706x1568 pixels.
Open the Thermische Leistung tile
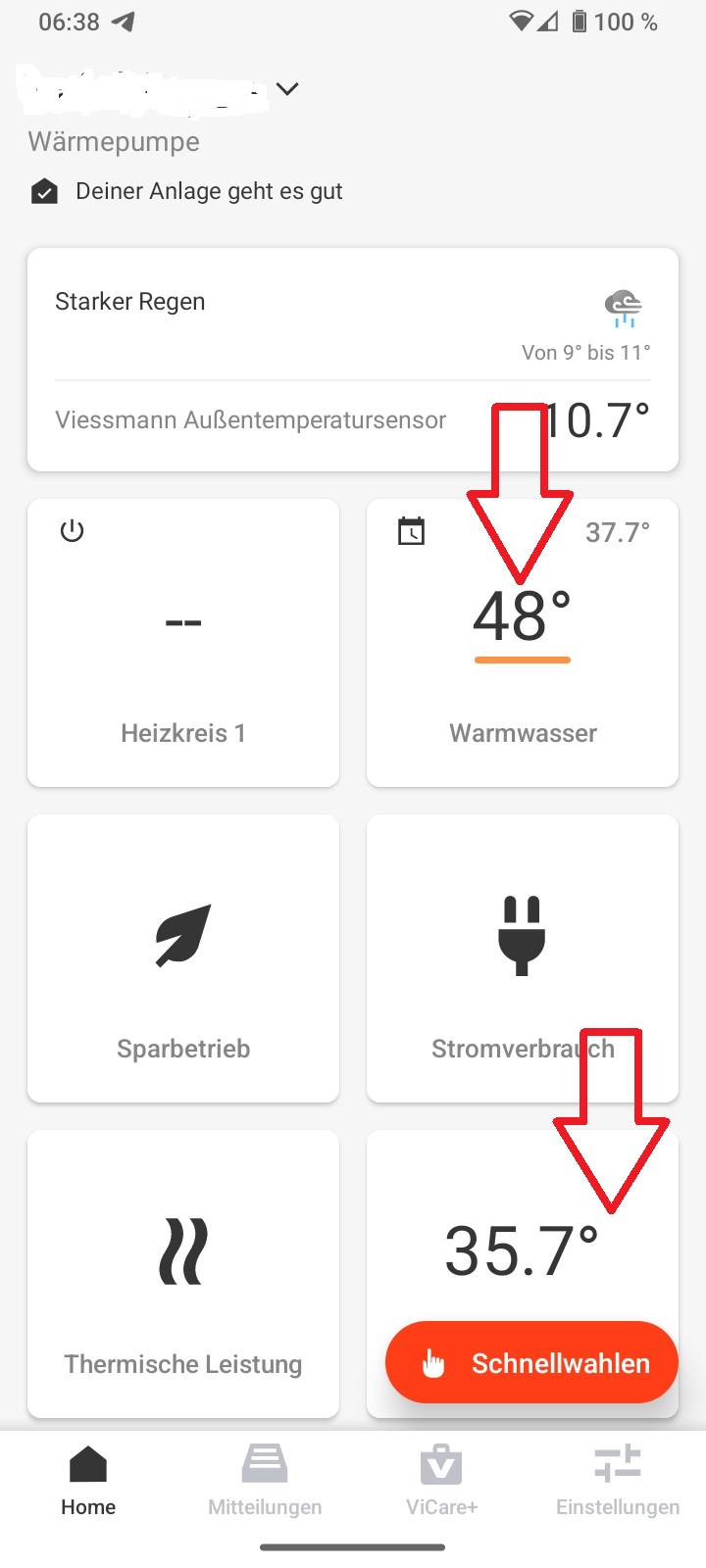[x=183, y=1274]
